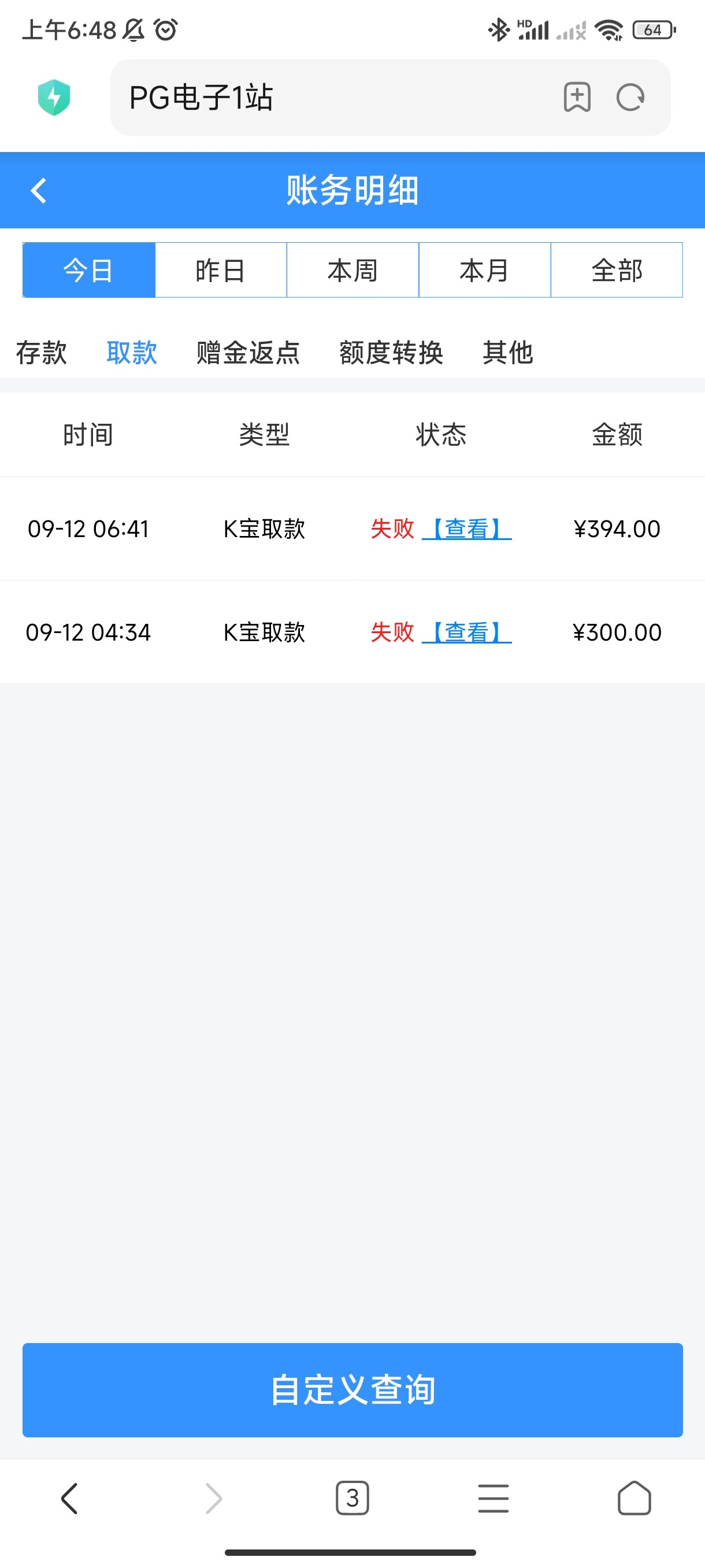The width and height of the screenshot is (705, 1568).
Task: View details of failed ¥394.00 withdrawal
Action: (x=466, y=528)
